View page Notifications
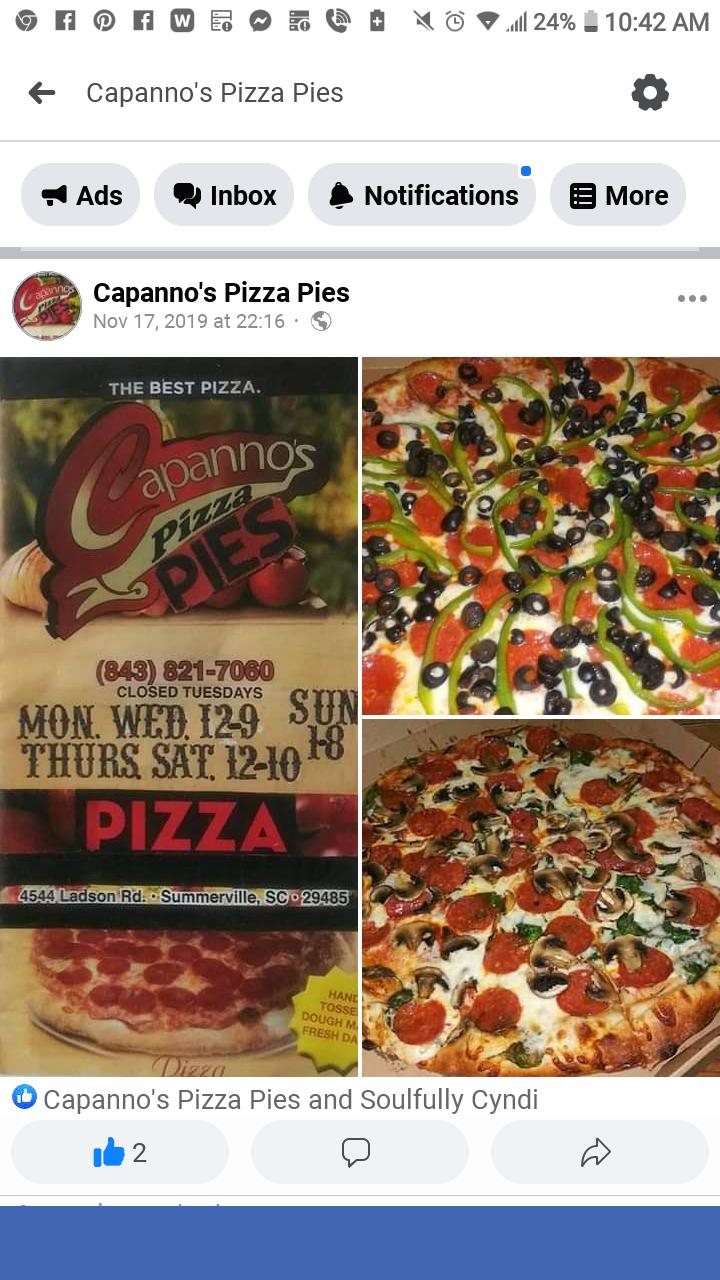 (x=421, y=195)
